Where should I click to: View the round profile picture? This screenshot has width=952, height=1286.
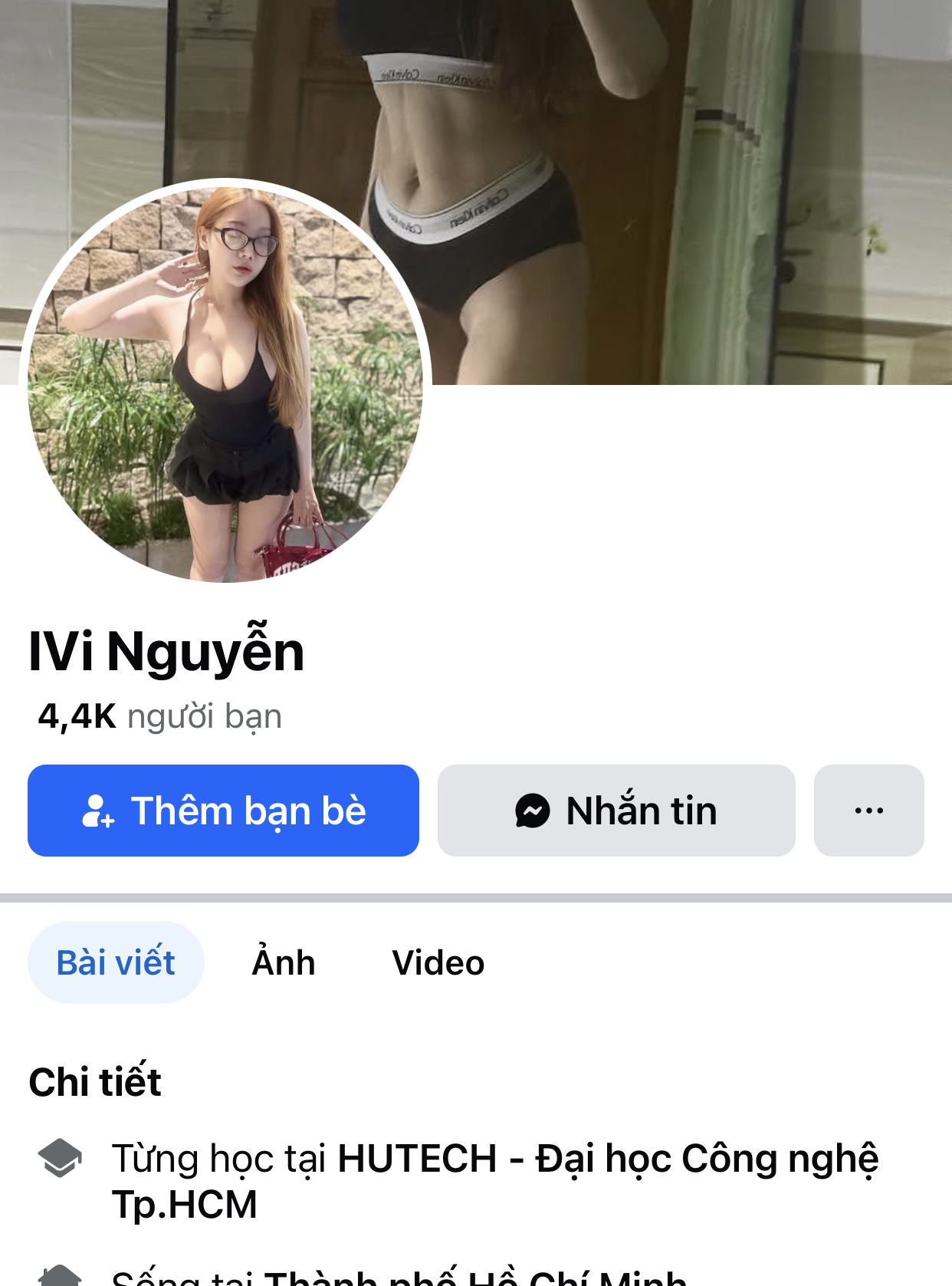coord(225,381)
